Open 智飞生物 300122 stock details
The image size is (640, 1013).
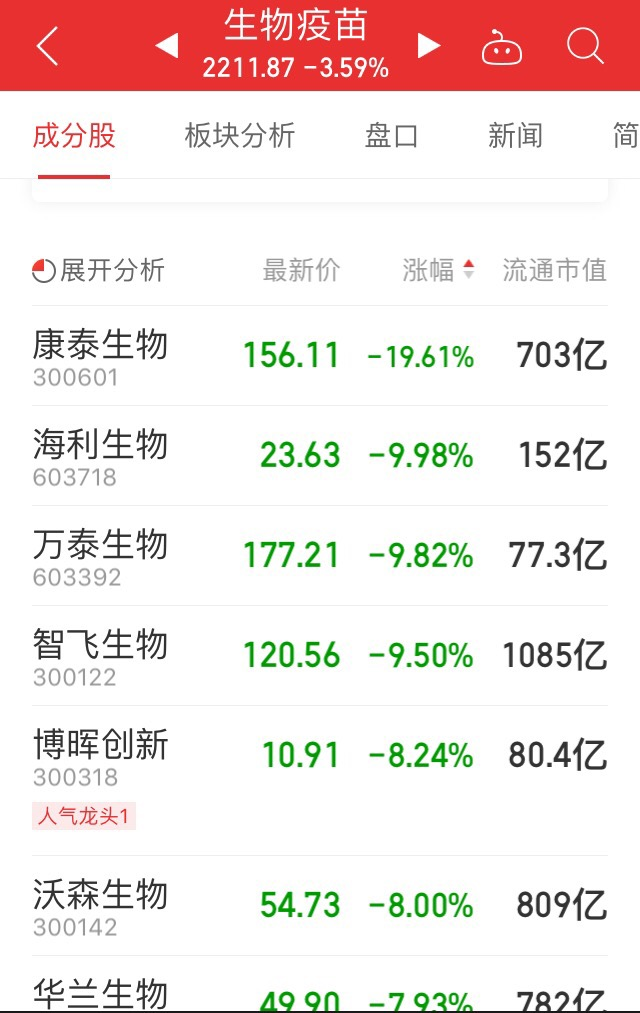(320, 656)
